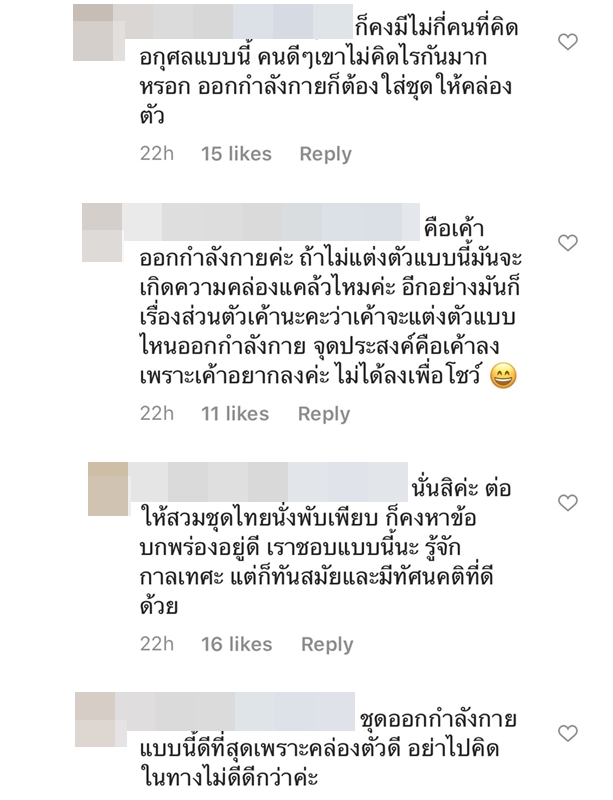Reply to the comment with 15 likes
Image resolution: width=613 pixels, height=800 pixels.
click(326, 154)
